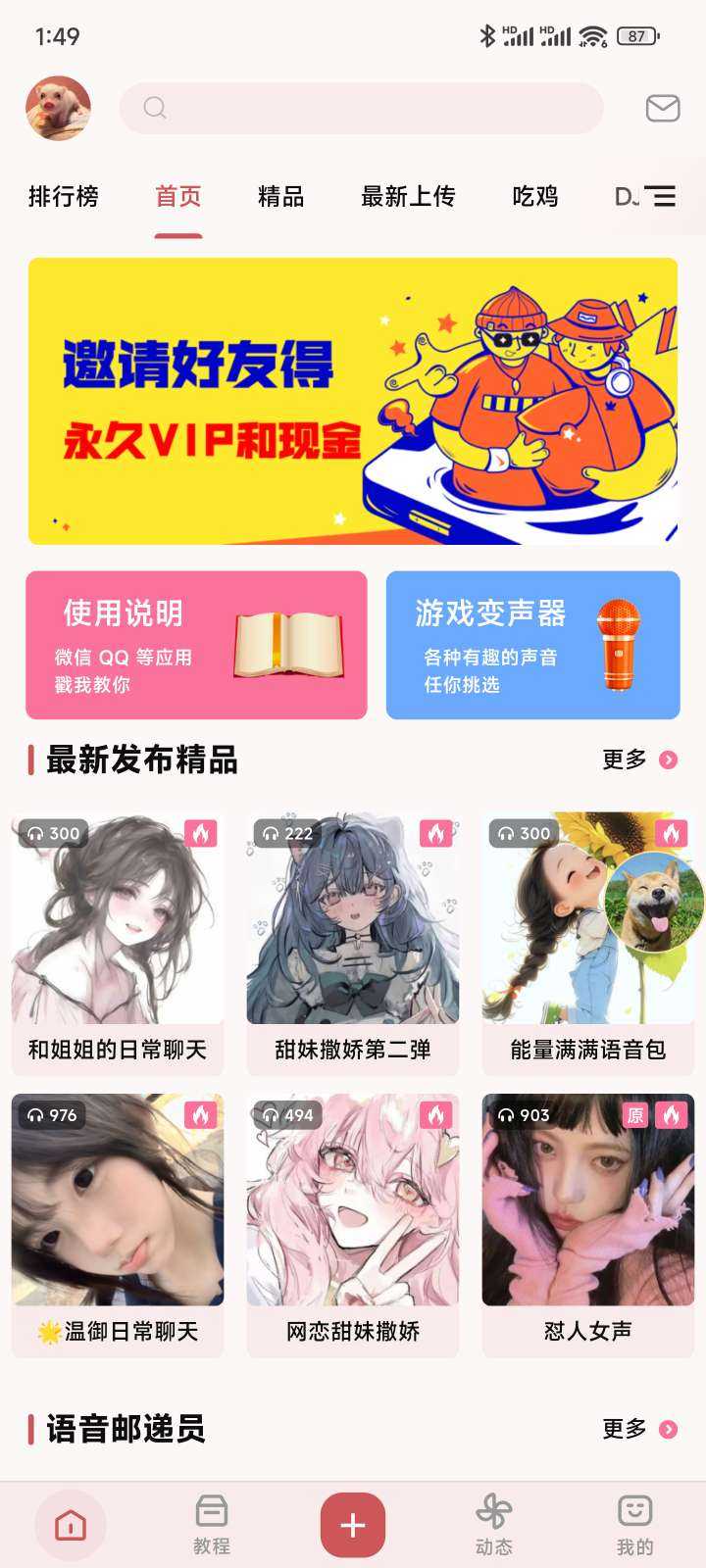
Task: View 更多 for 最新发布精品
Action: pos(639,759)
